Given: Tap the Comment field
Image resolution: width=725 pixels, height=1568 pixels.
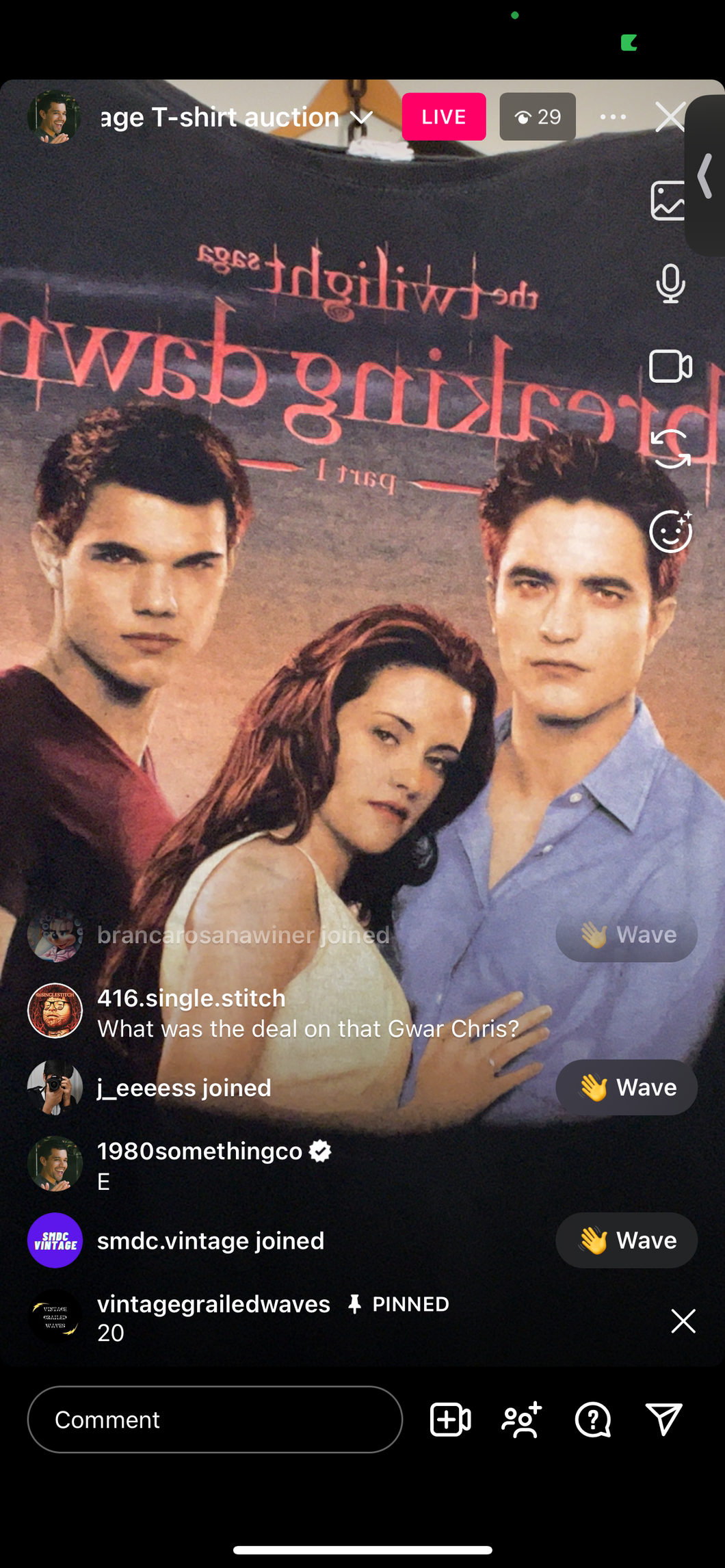Looking at the screenshot, I should 215,1420.
